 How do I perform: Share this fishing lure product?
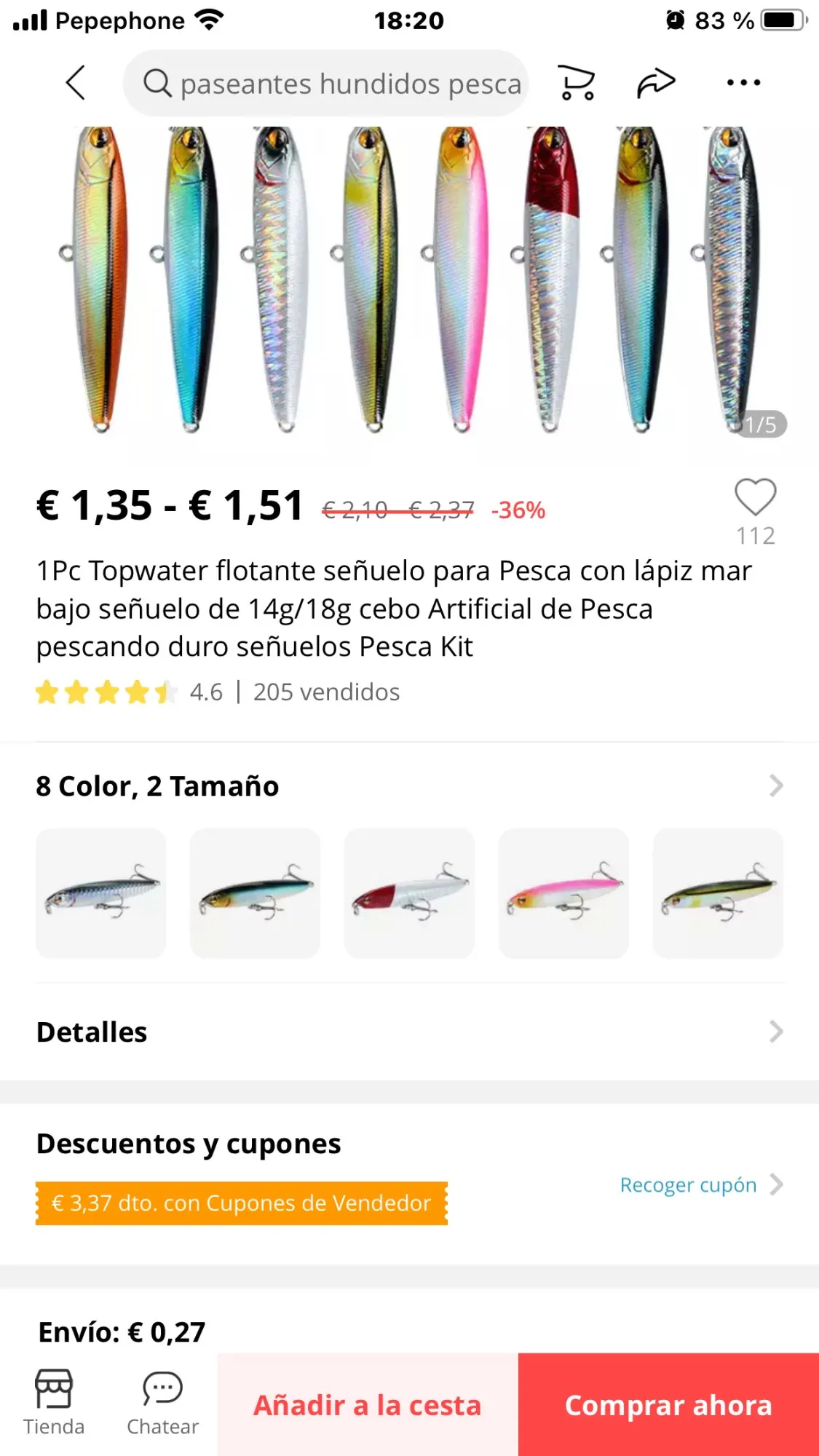656,82
